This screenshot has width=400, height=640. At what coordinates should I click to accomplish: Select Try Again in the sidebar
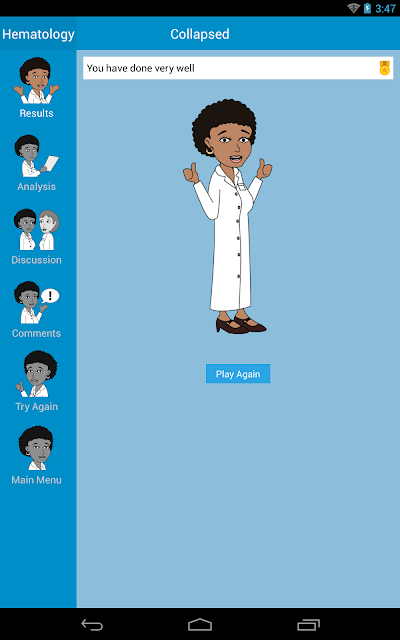37,382
